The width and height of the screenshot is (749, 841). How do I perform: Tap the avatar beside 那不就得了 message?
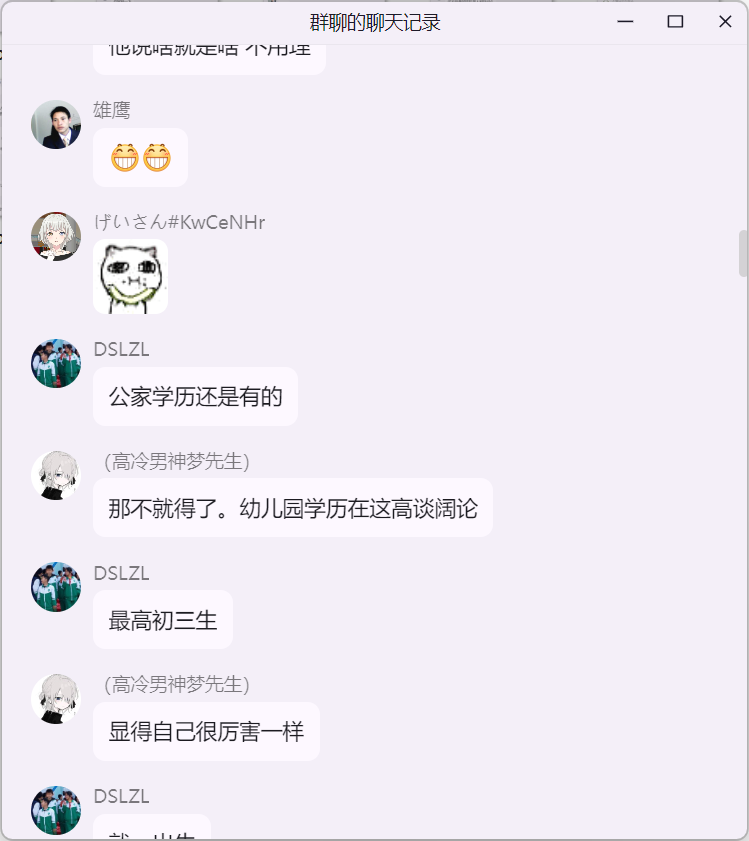[x=56, y=475]
